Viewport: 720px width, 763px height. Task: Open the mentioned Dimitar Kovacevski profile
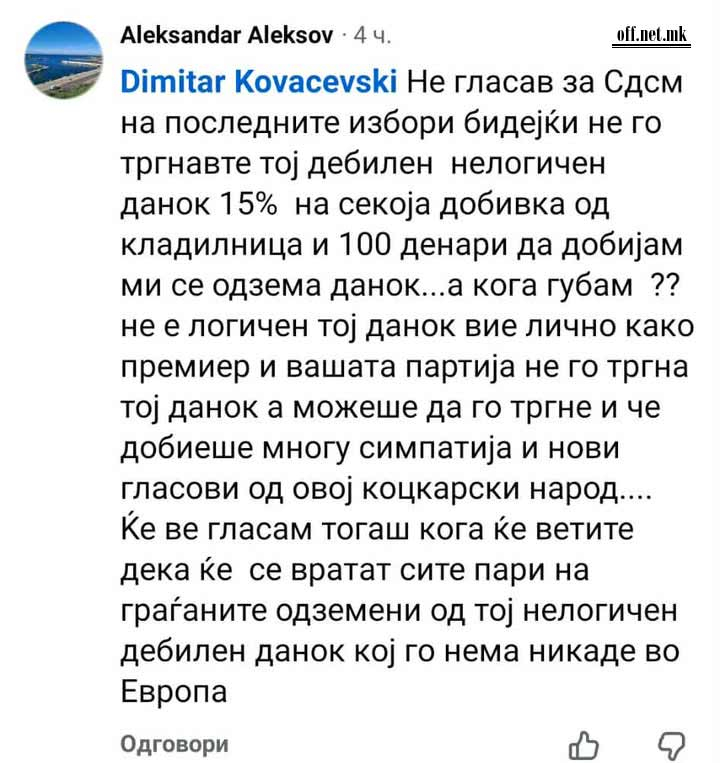pyautogui.click(x=258, y=81)
